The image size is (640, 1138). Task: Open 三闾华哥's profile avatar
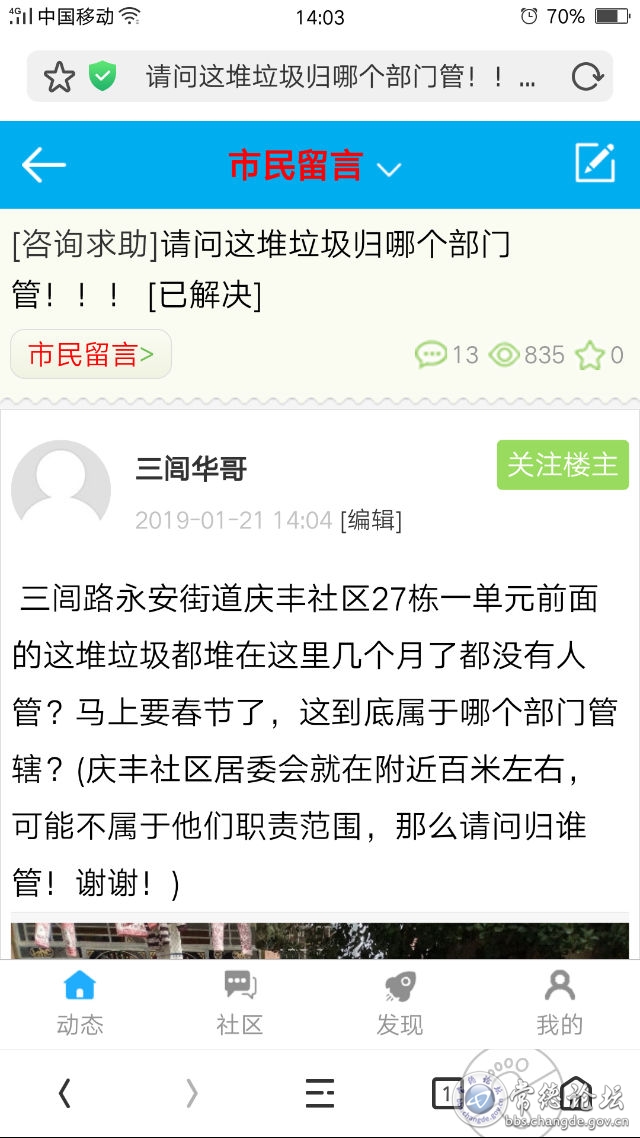(x=61, y=489)
